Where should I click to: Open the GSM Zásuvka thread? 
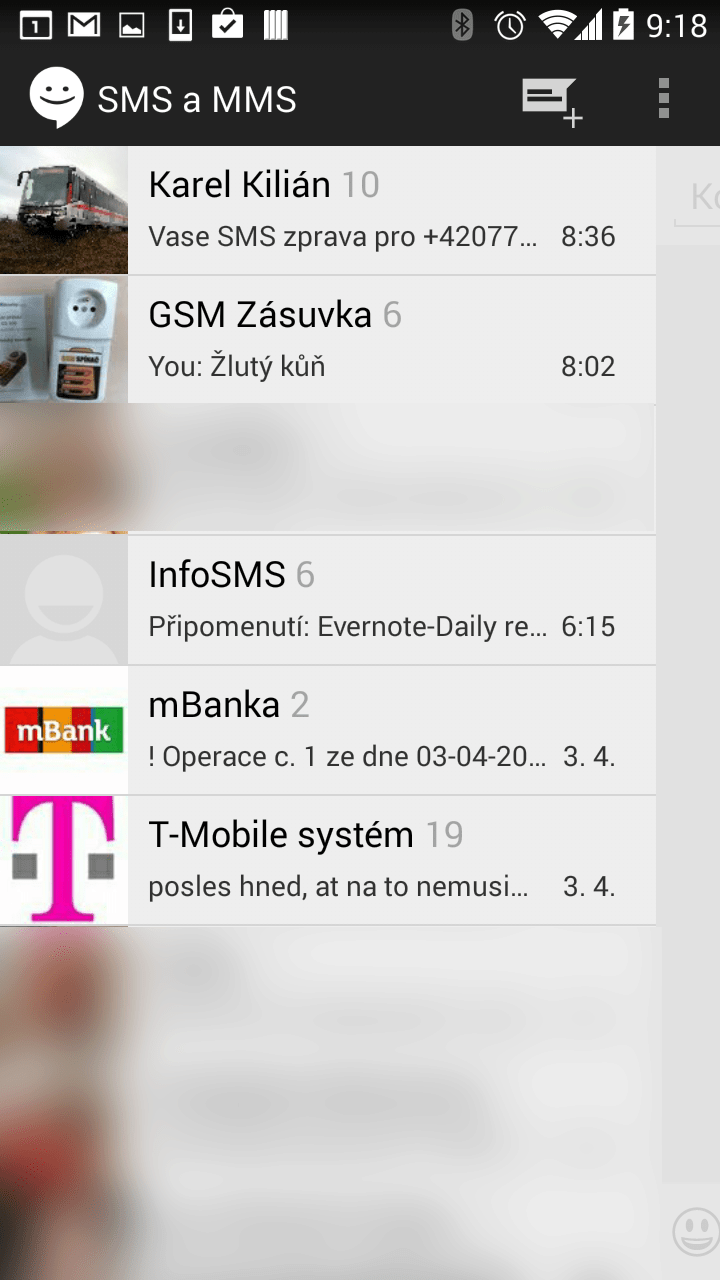pos(328,340)
